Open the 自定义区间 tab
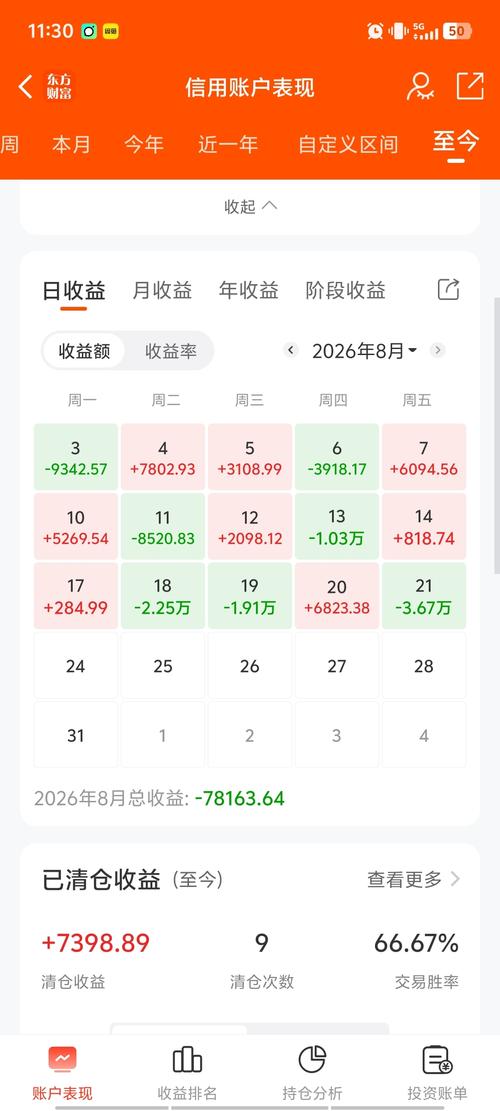The height and width of the screenshot is (1111, 500). click(348, 145)
